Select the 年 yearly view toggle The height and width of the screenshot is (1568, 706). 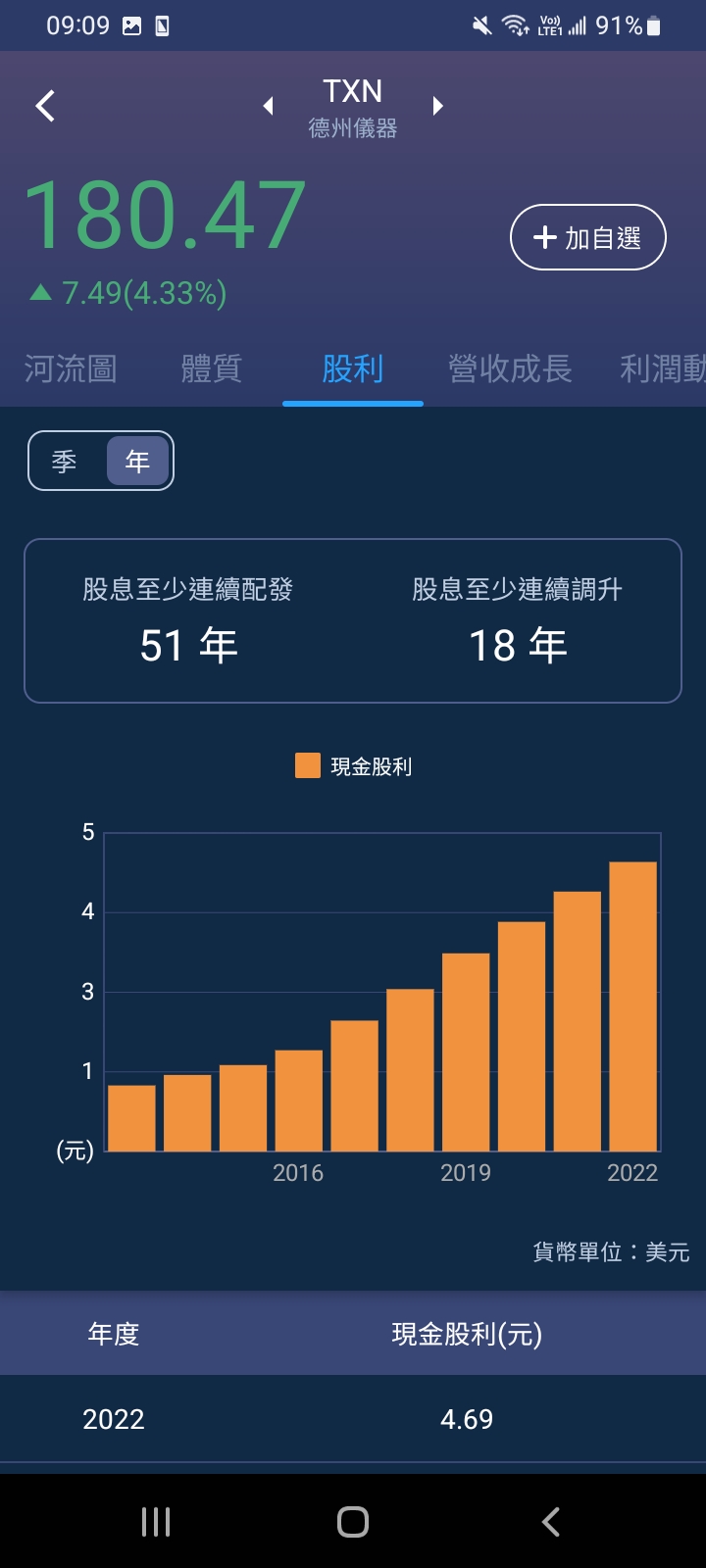pos(135,460)
